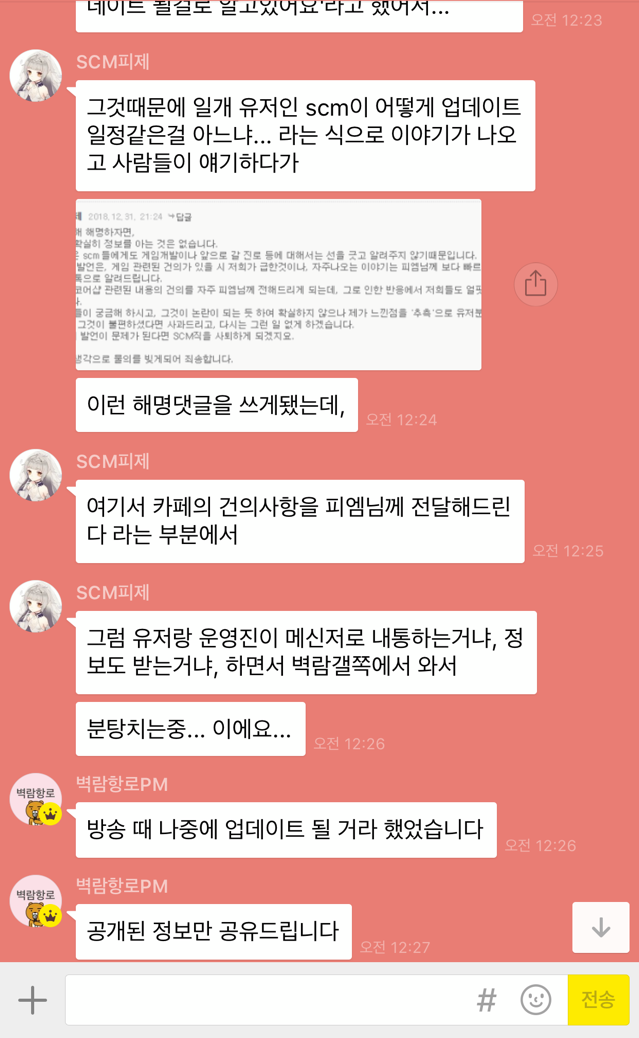The image size is (639, 1038).
Task: Tap the yellow 전송 send button
Action: (598, 999)
